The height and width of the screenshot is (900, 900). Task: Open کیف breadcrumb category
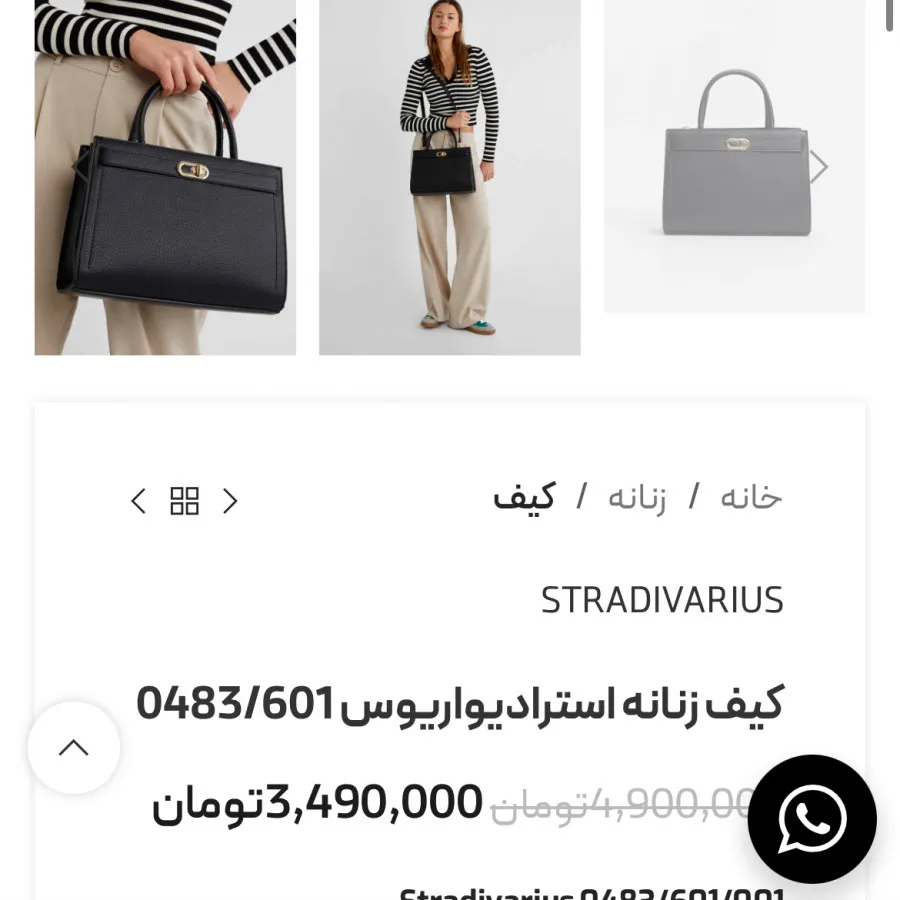[524, 498]
